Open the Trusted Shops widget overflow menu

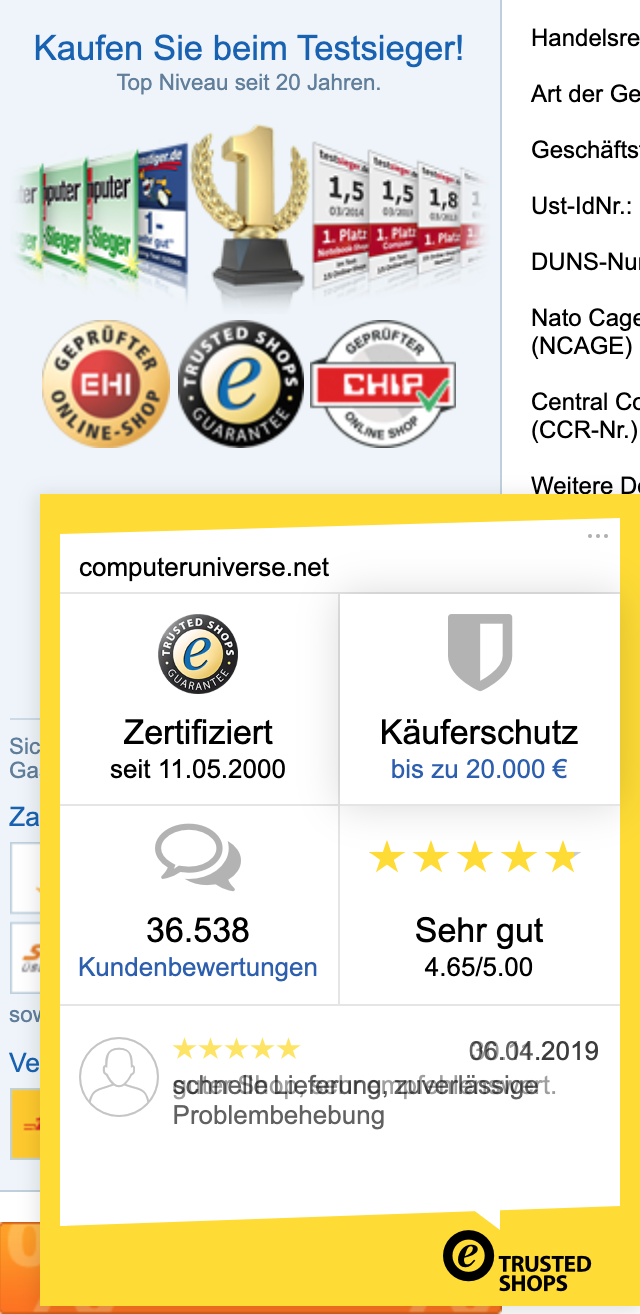pos(598,537)
